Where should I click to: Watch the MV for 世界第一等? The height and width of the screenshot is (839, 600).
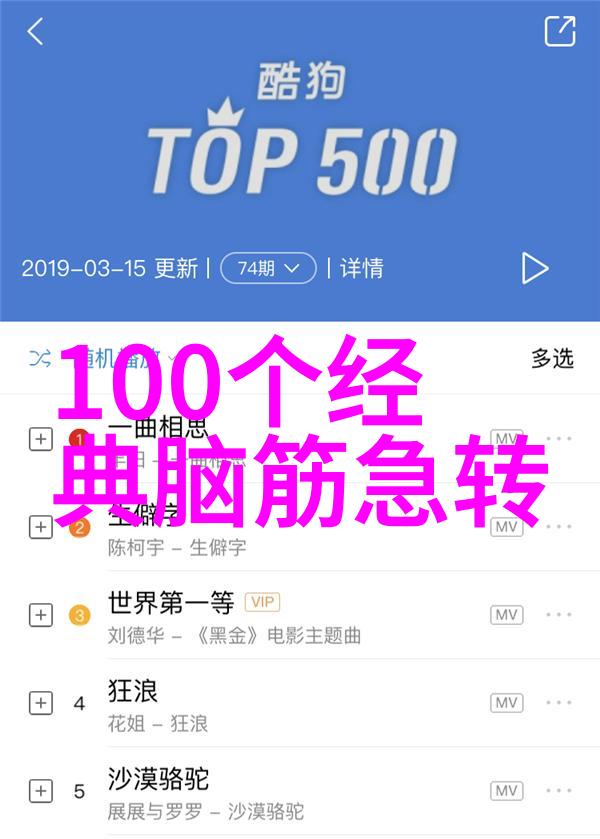coord(507,615)
